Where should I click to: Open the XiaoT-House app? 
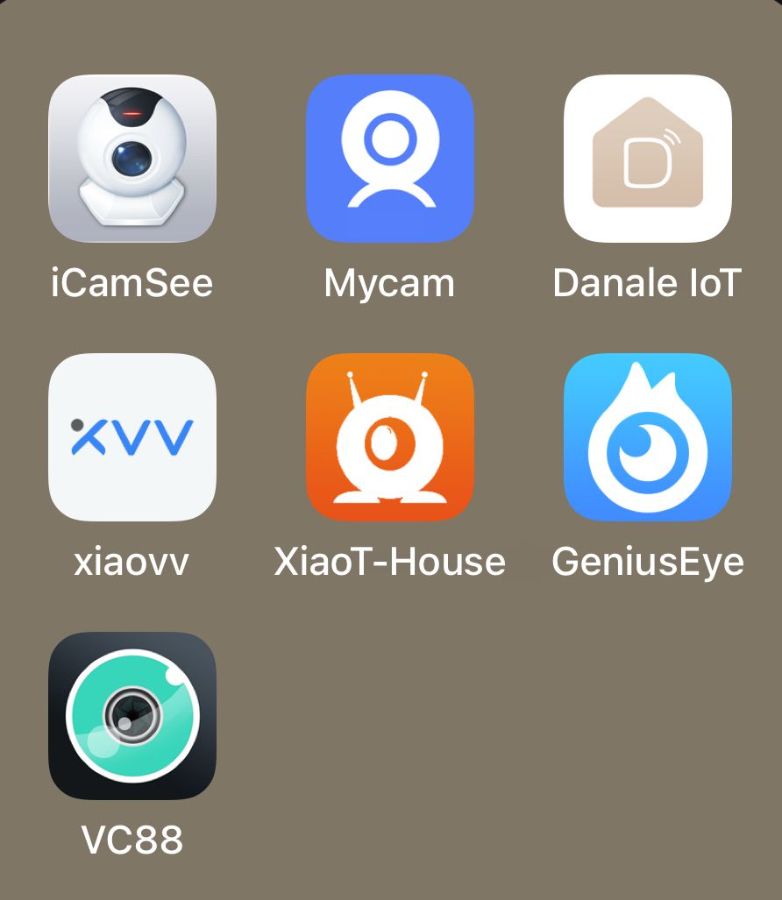click(x=390, y=437)
